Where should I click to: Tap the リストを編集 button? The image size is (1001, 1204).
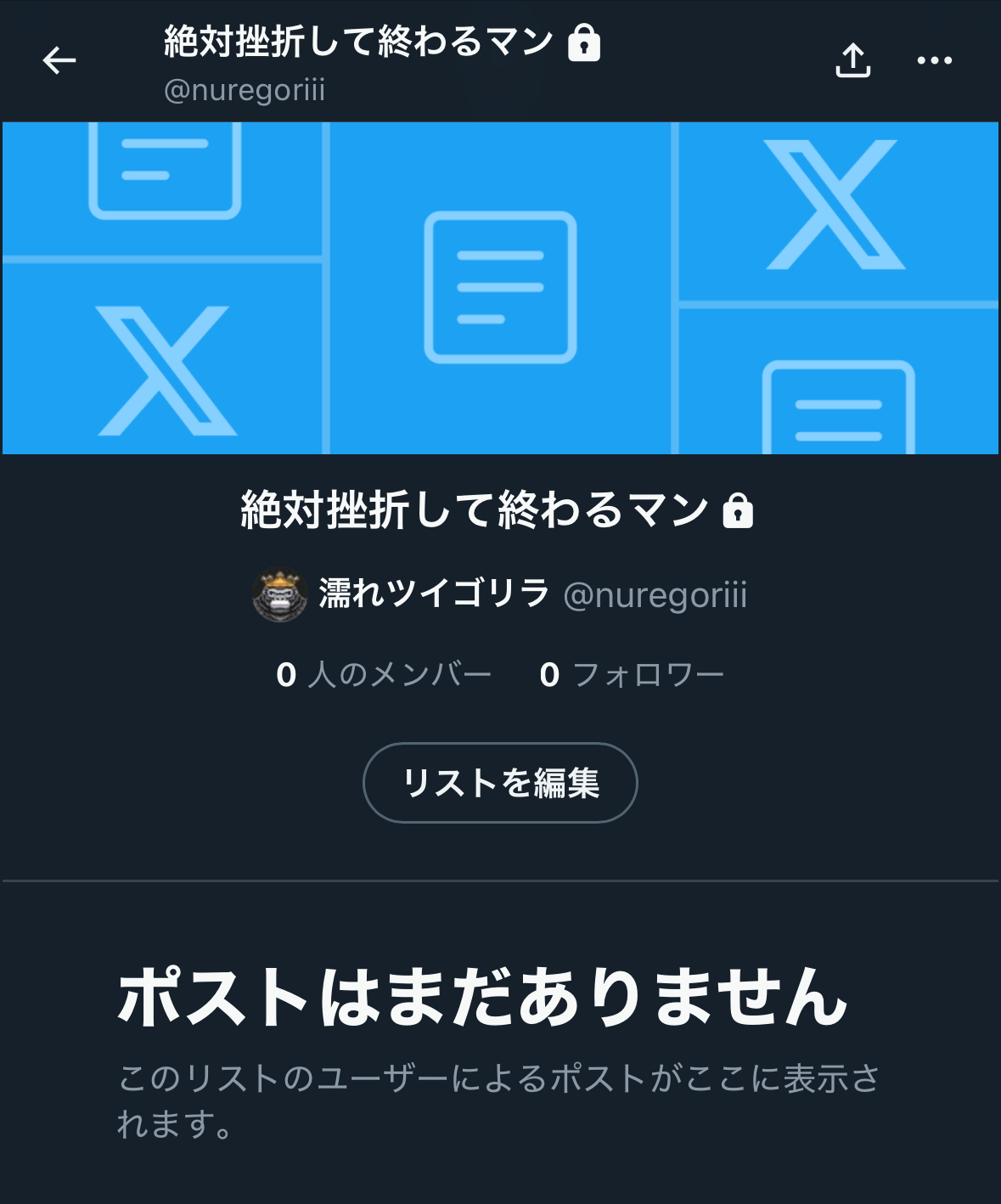pos(500,782)
